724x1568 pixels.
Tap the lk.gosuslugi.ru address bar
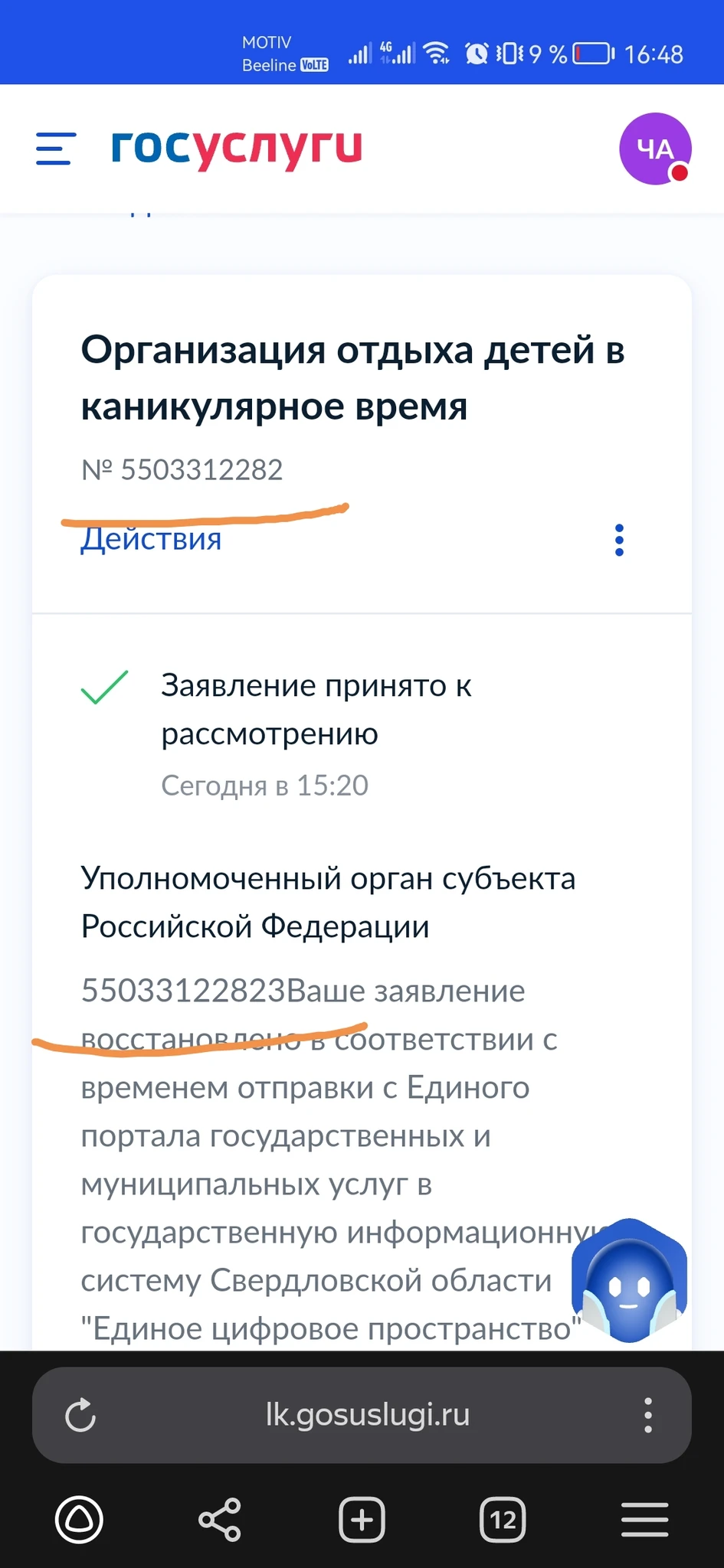(x=367, y=1415)
